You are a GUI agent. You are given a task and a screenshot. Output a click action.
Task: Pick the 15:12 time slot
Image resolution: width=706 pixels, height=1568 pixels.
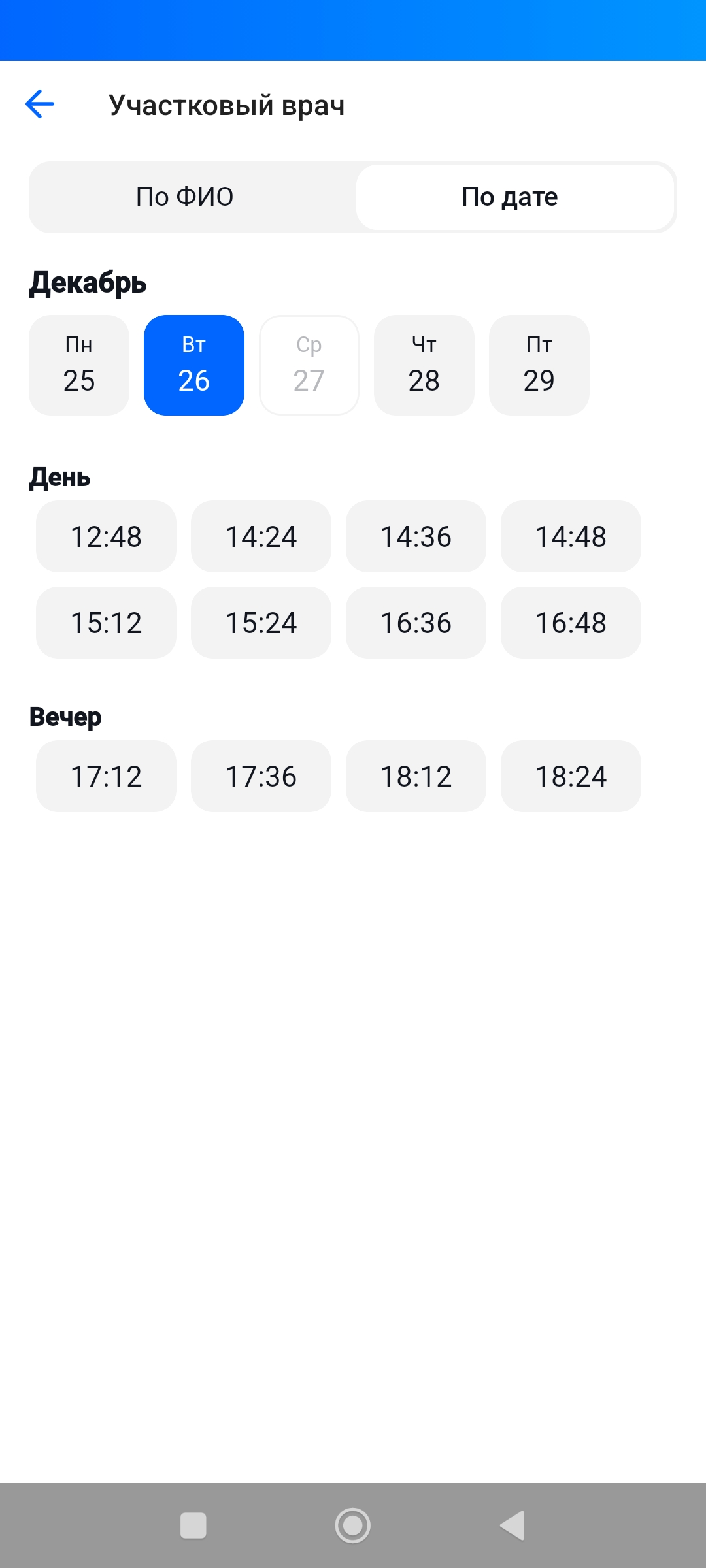[x=106, y=623]
